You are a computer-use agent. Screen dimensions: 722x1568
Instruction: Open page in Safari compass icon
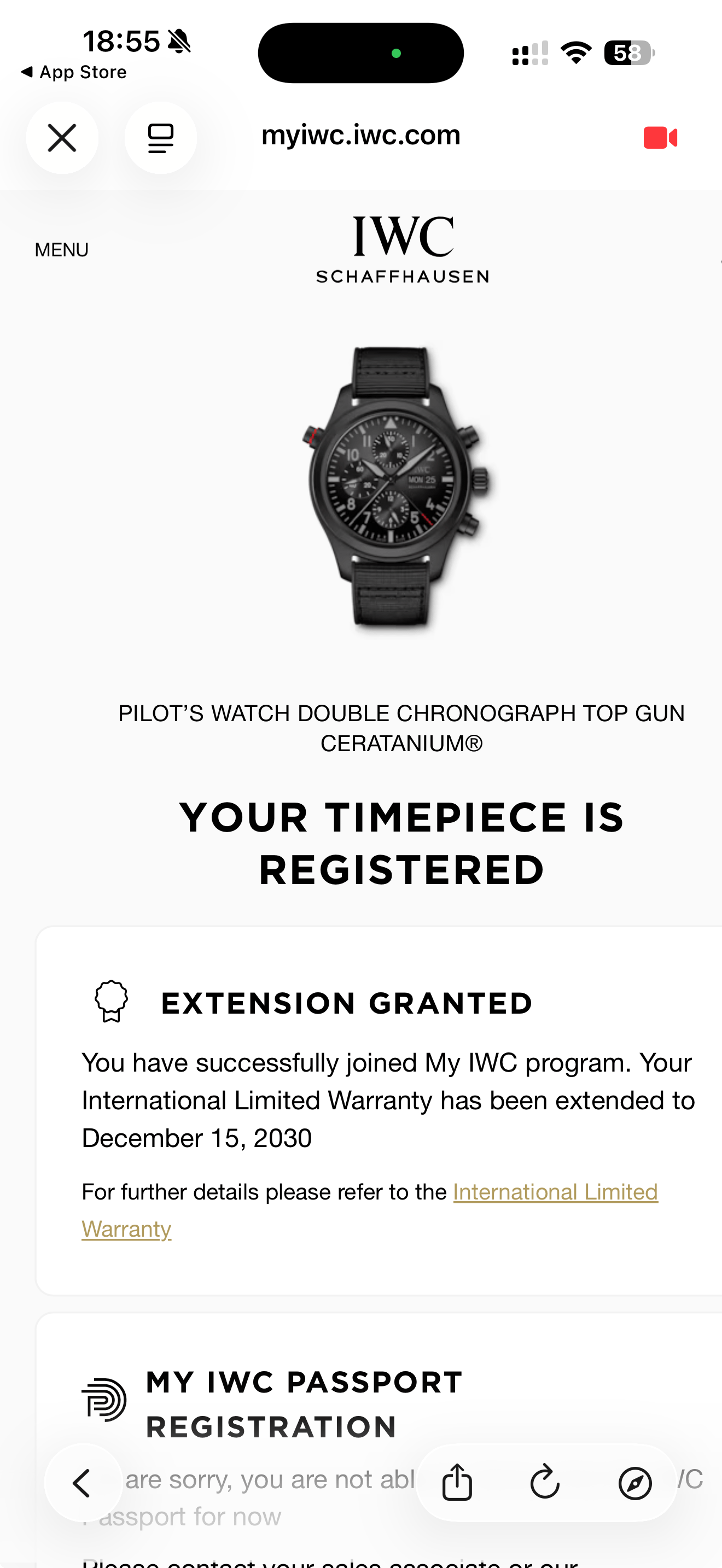[635, 1482]
